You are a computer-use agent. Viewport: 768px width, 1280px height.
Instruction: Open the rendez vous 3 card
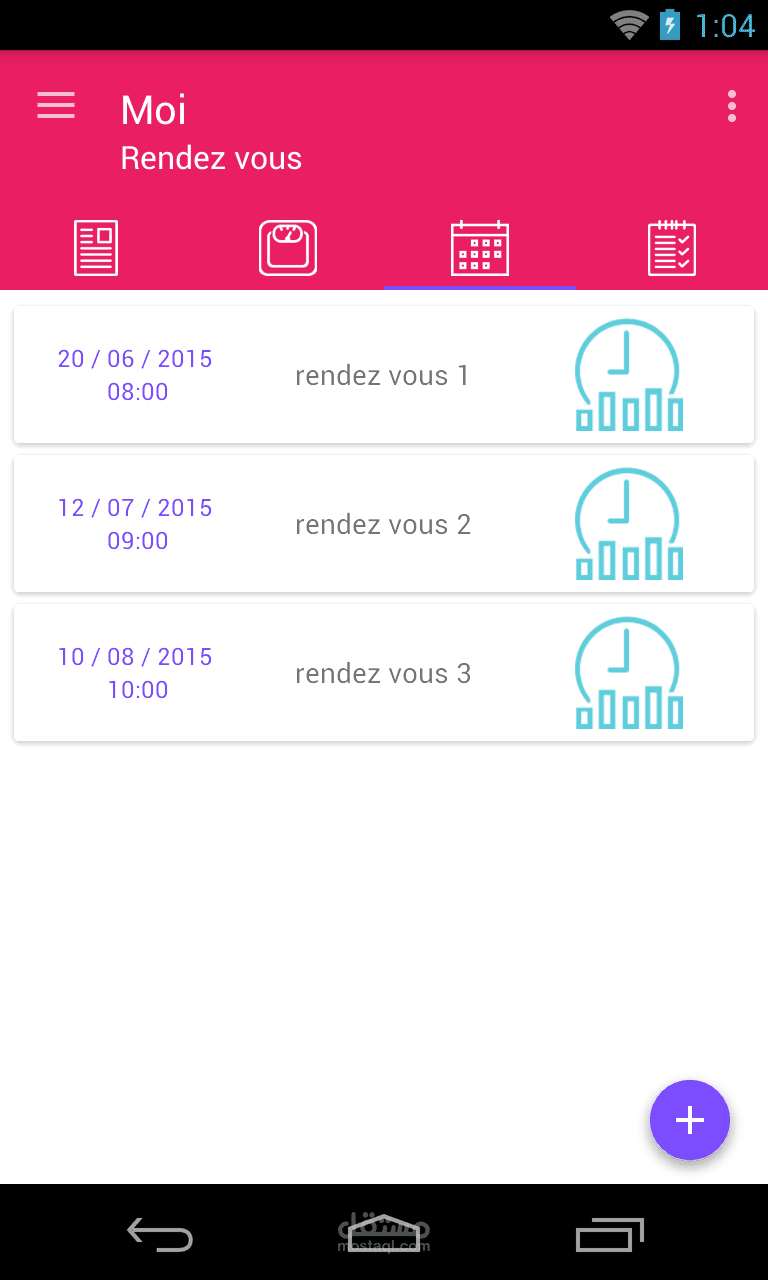click(x=383, y=673)
